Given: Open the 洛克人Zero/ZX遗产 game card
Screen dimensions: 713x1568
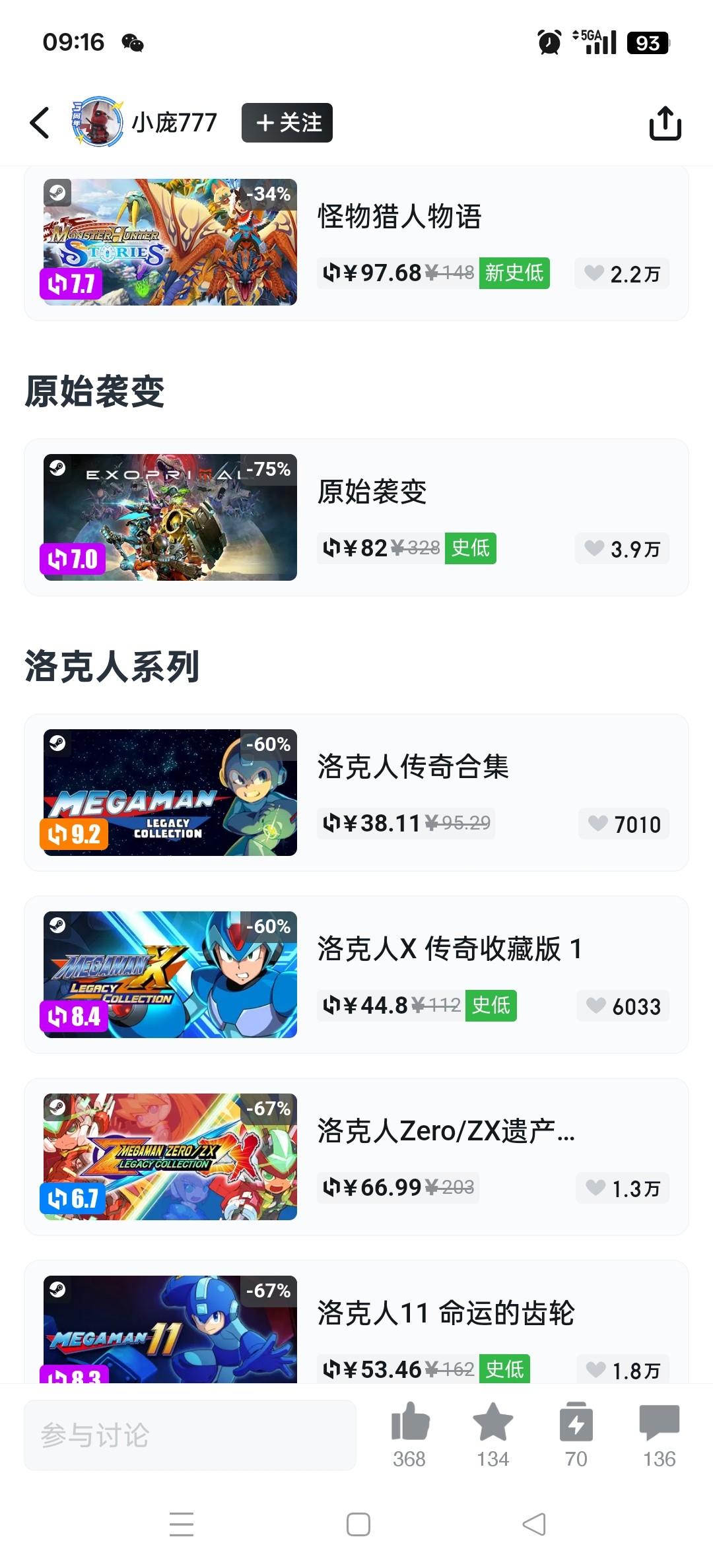Looking at the screenshot, I should 356,1157.
